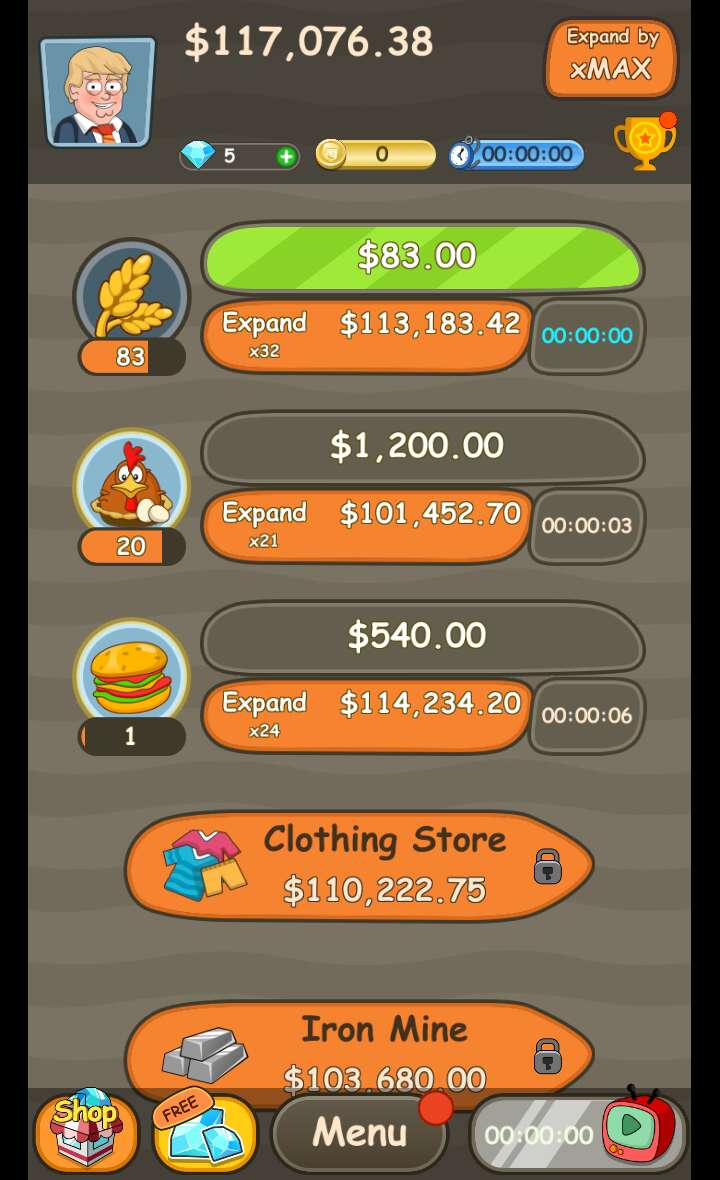The width and height of the screenshot is (720, 1180).
Task: Expand chicken farm for $101,452.70
Action: pos(368,525)
